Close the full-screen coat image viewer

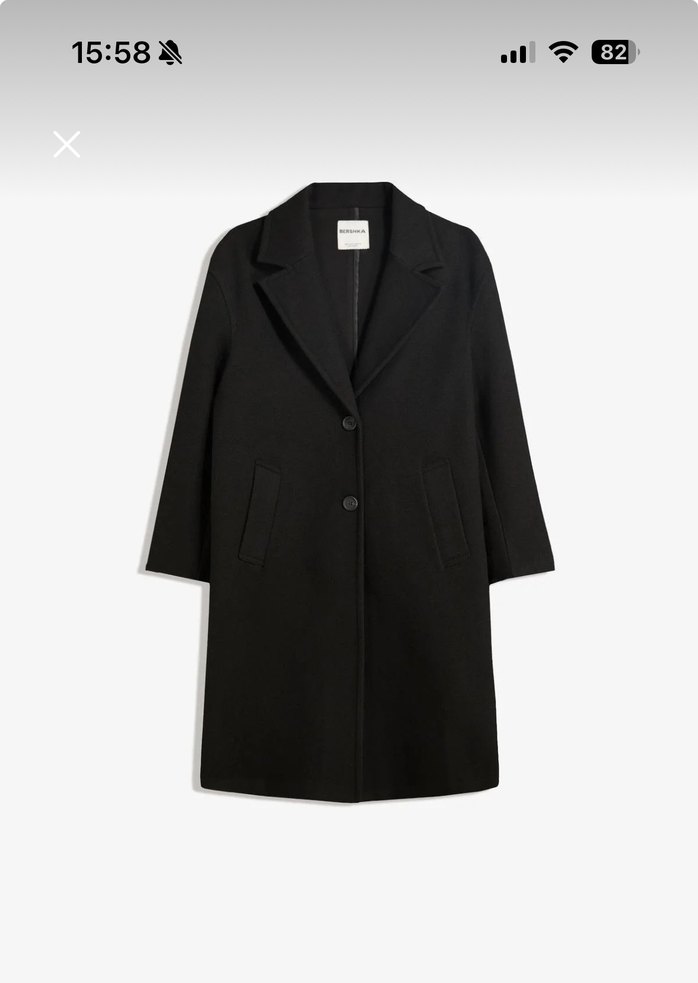point(67,145)
